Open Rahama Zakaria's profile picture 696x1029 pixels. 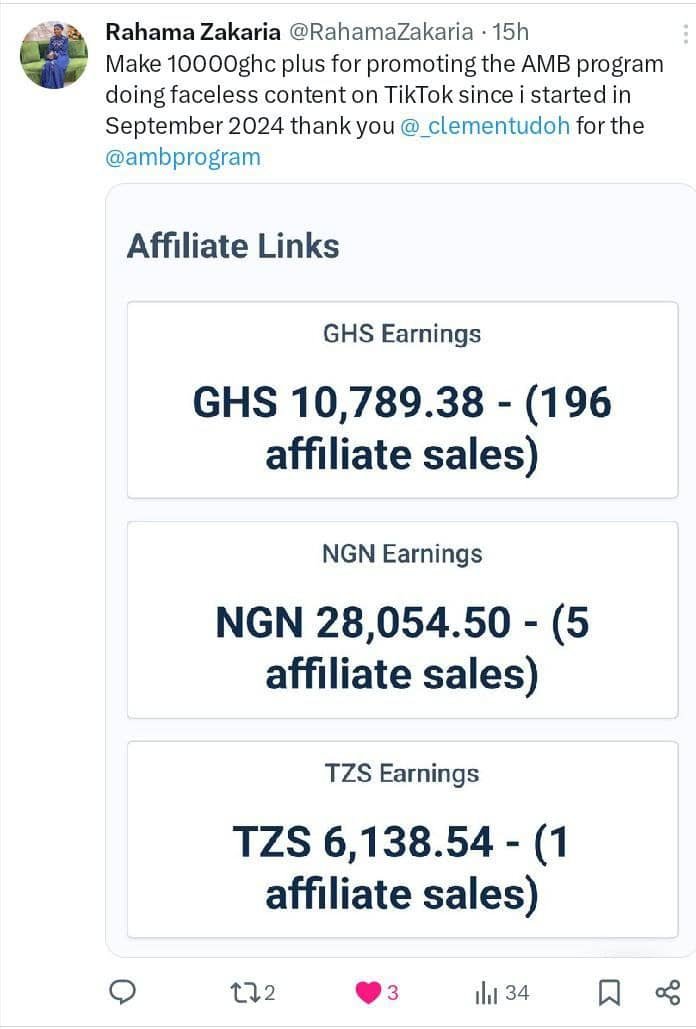(53, 56)
